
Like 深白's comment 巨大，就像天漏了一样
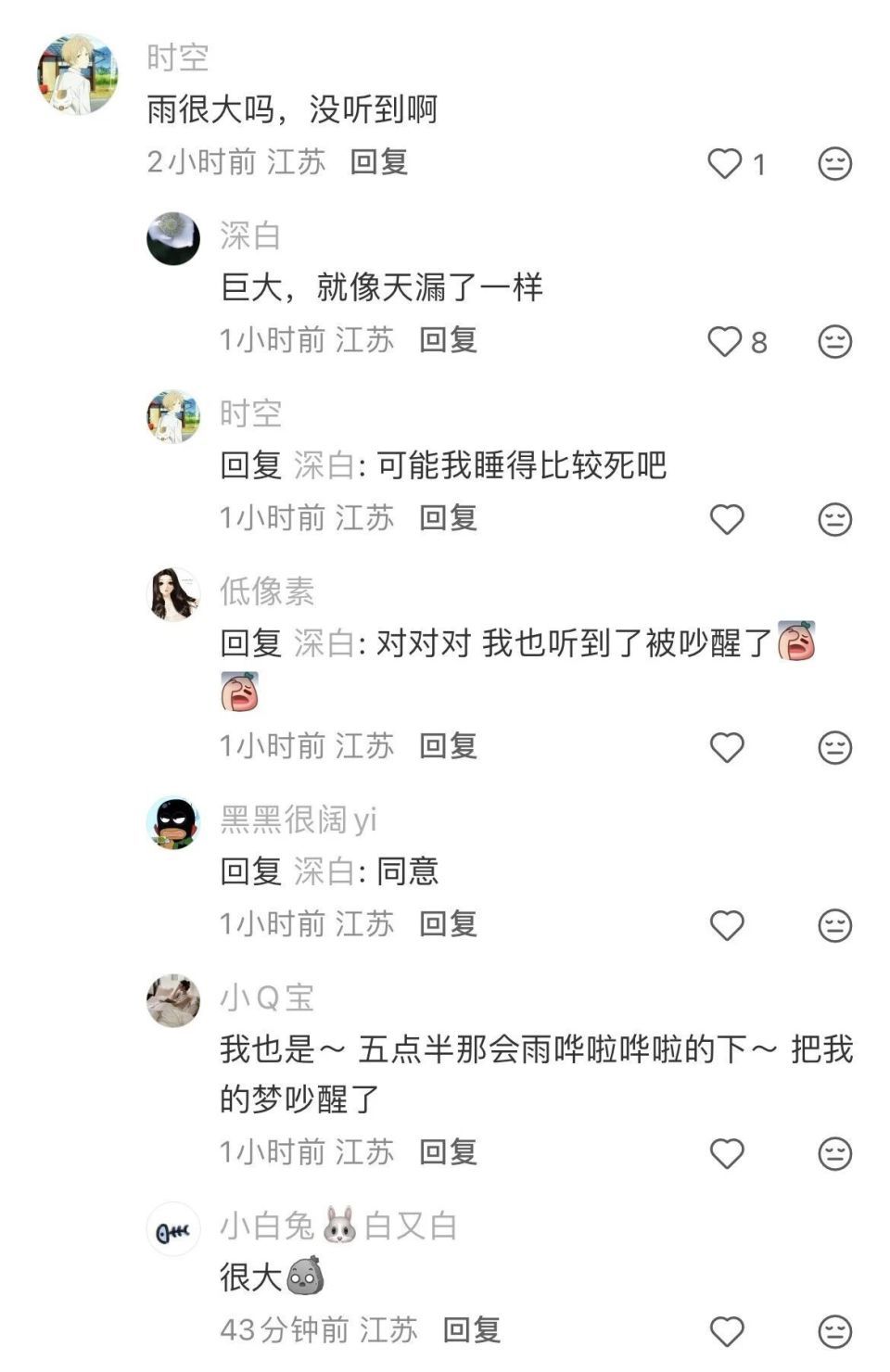tap(726, 342)
